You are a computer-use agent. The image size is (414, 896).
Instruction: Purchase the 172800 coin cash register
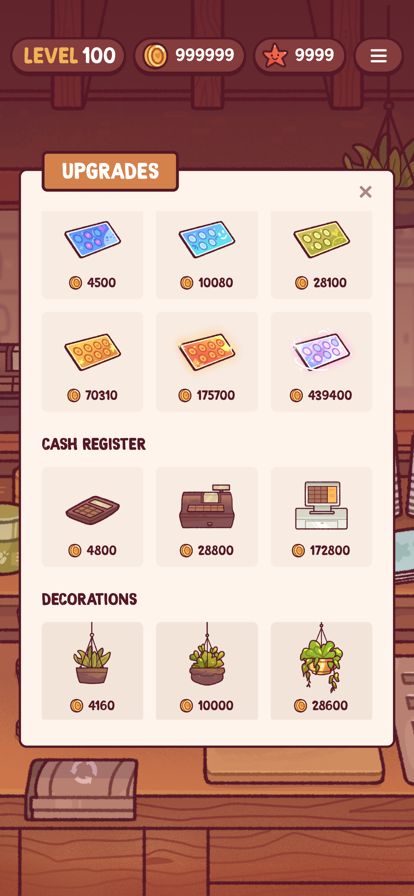pyautogui.click(x=321, y=517)
